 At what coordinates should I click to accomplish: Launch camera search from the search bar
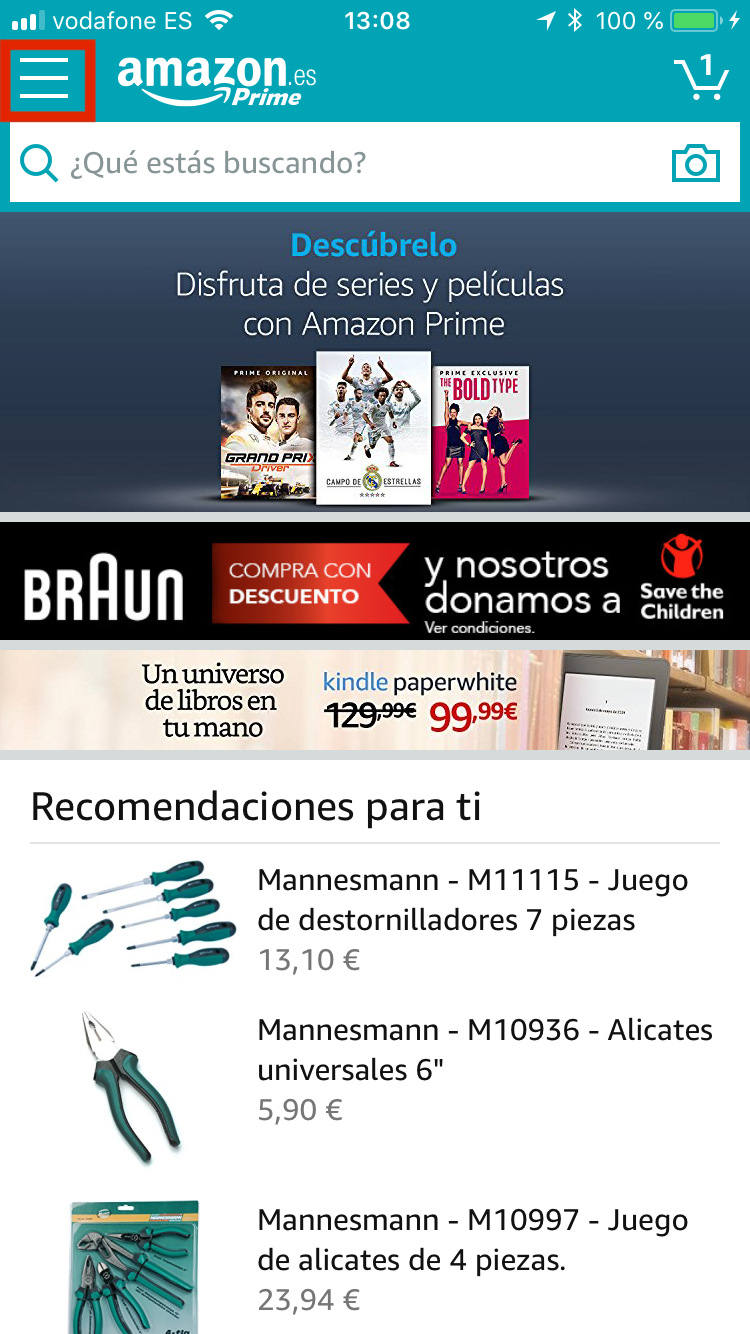(695, 162)
